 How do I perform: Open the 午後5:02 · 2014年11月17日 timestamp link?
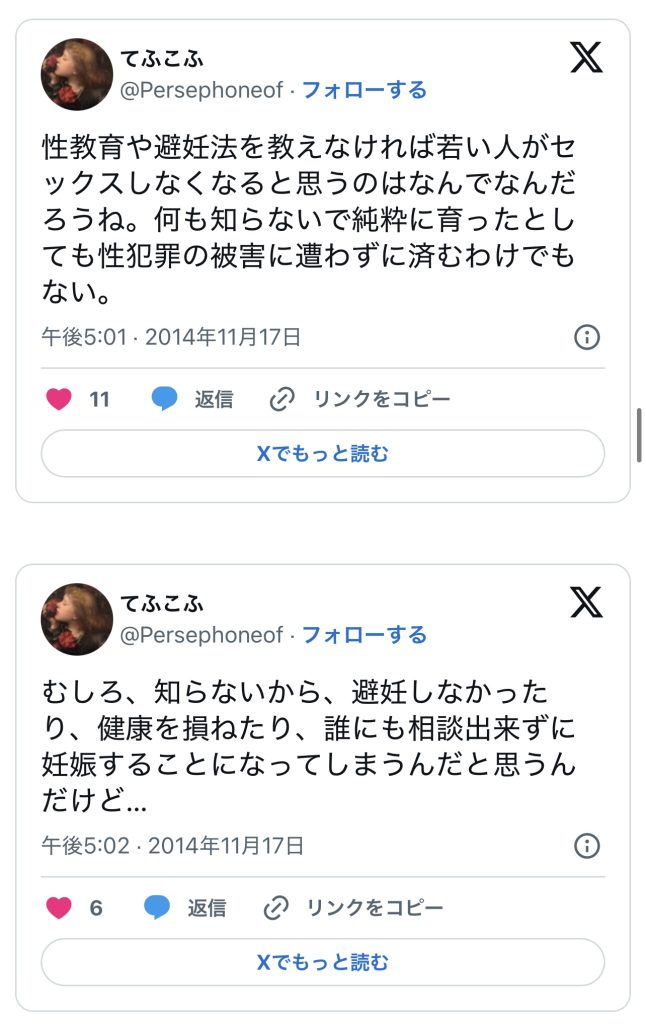tap(173, 846)
